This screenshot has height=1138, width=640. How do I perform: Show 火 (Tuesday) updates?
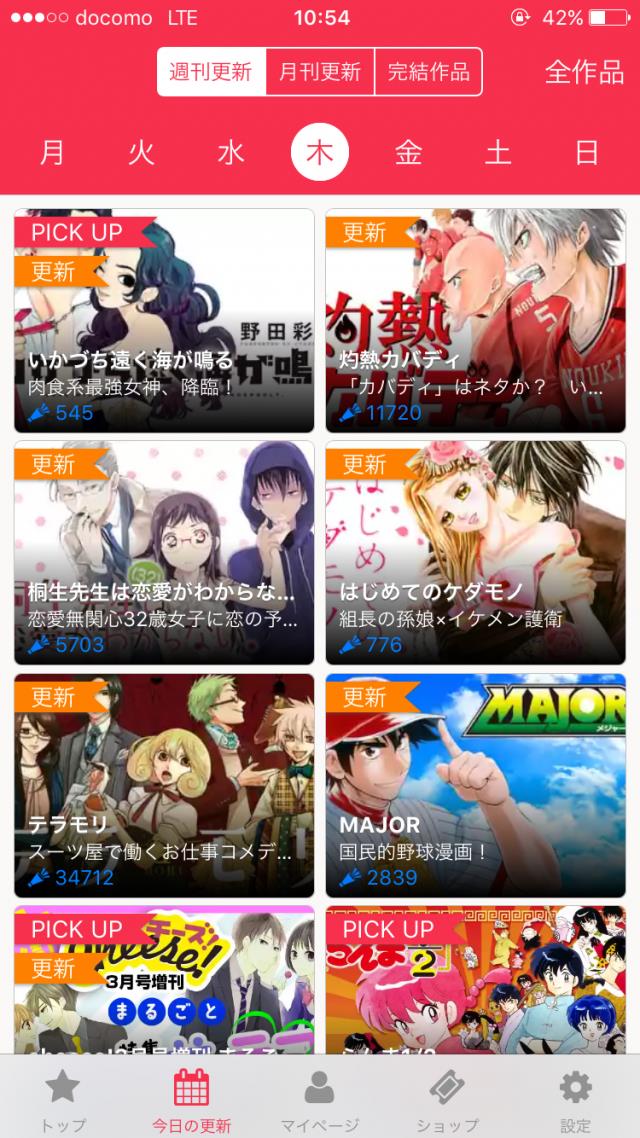142,152
